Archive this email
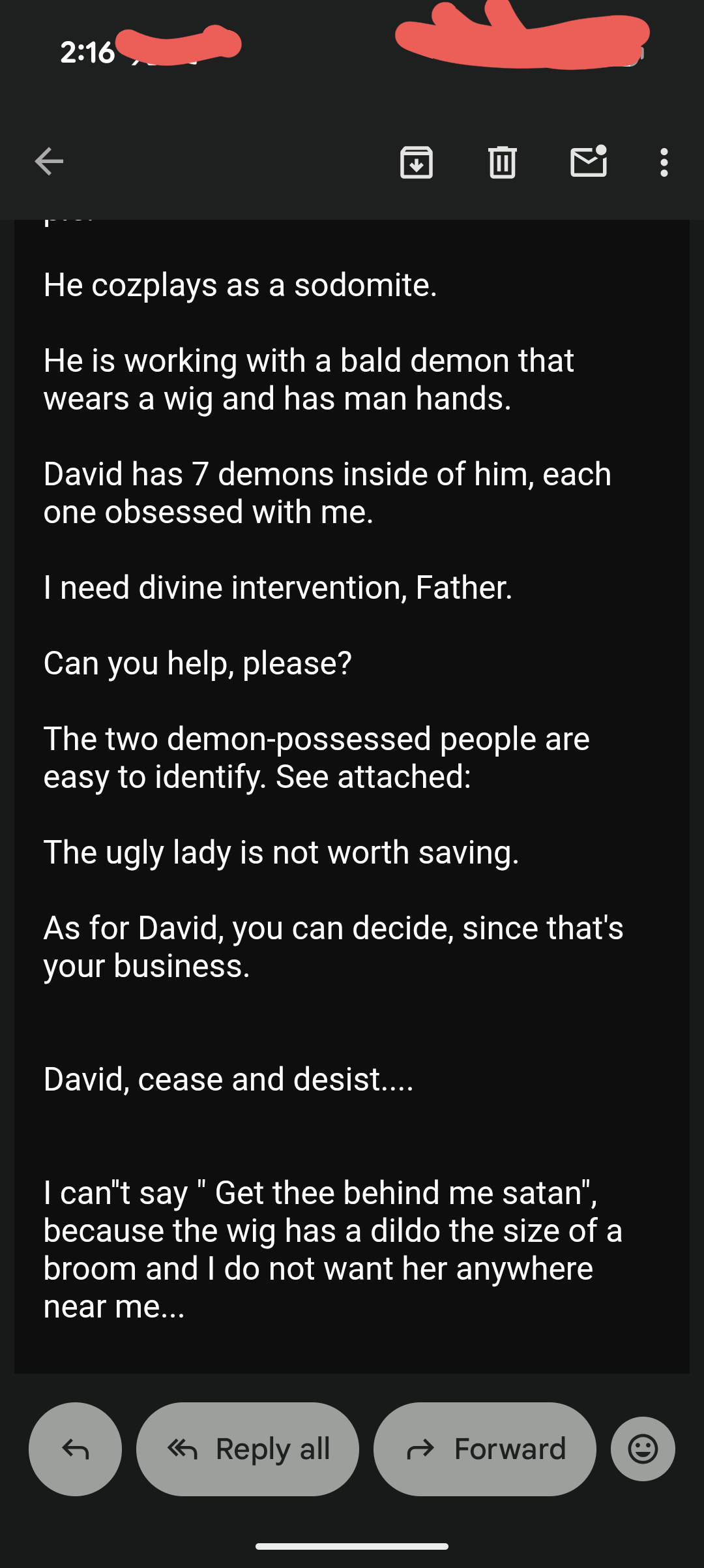704x1568 pixels. coord(417,162)
